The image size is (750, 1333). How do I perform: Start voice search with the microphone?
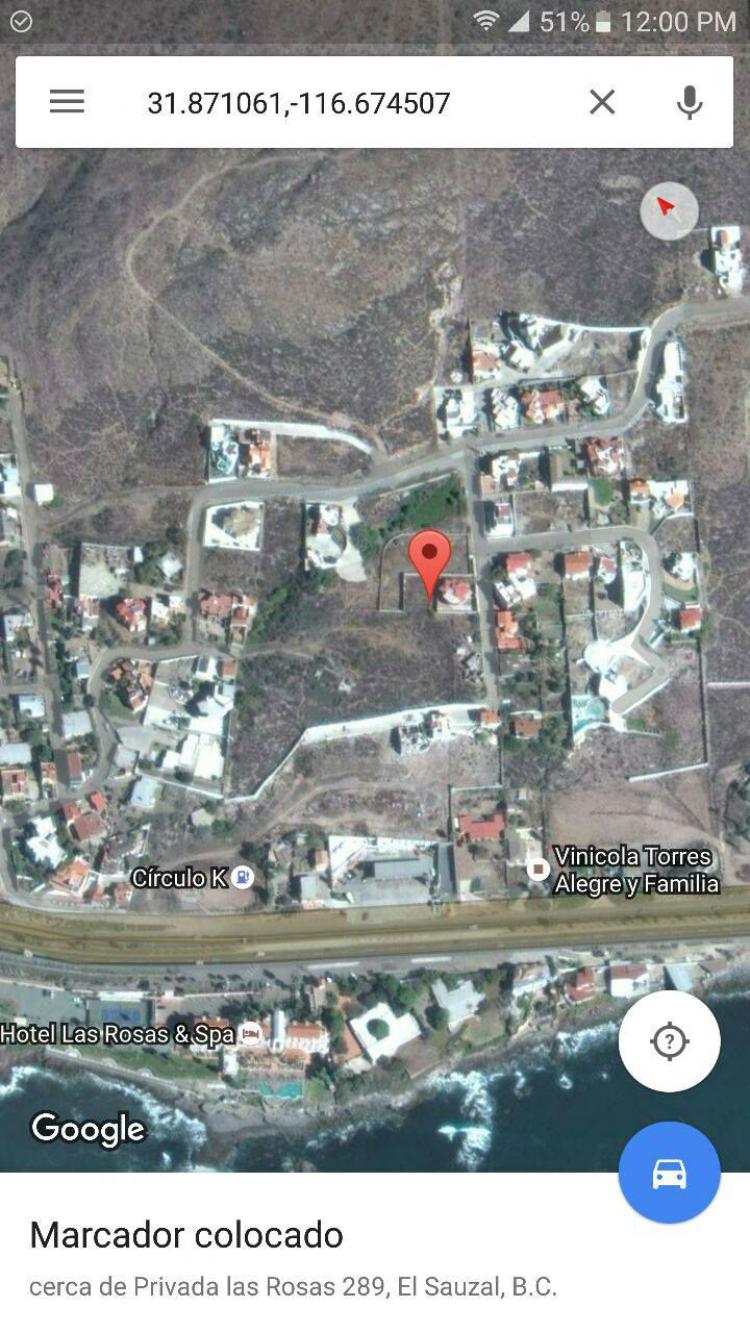(689, 102)
